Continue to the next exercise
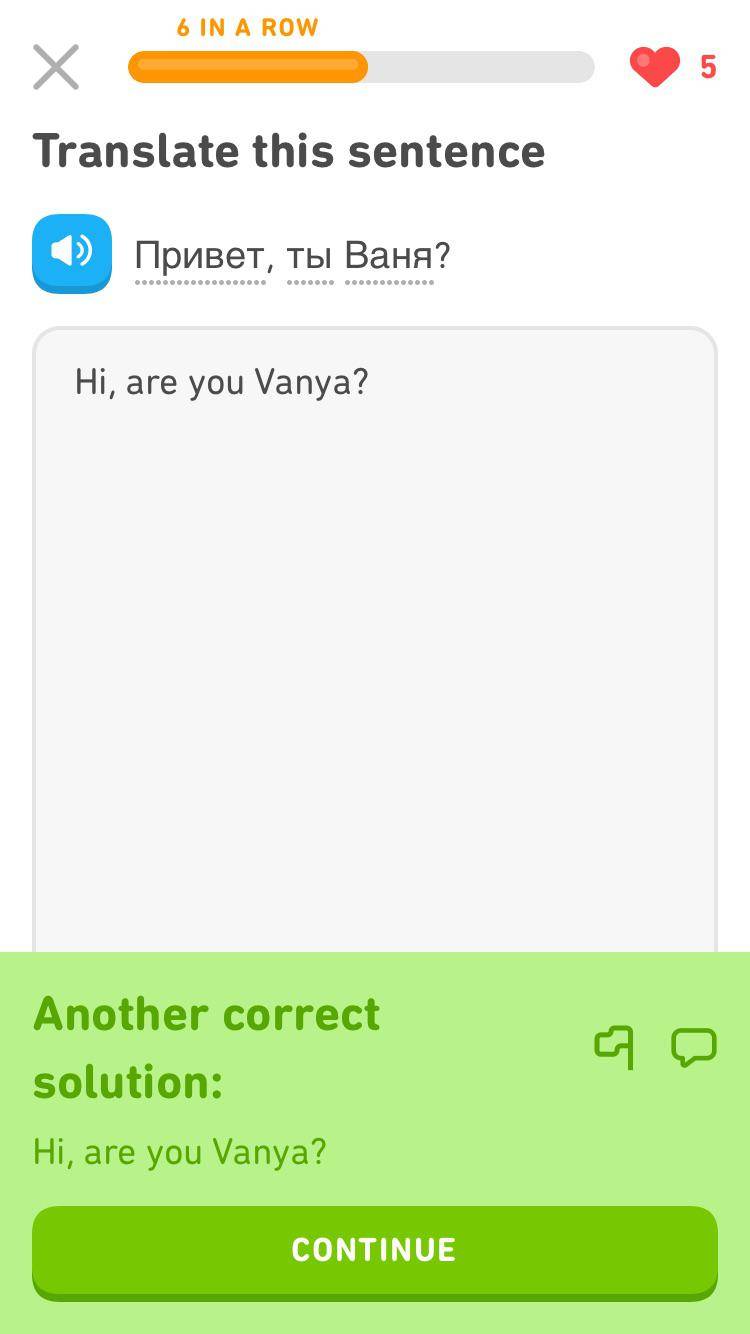This screenshot has width=750, height=1334. tap(375, 1250)
